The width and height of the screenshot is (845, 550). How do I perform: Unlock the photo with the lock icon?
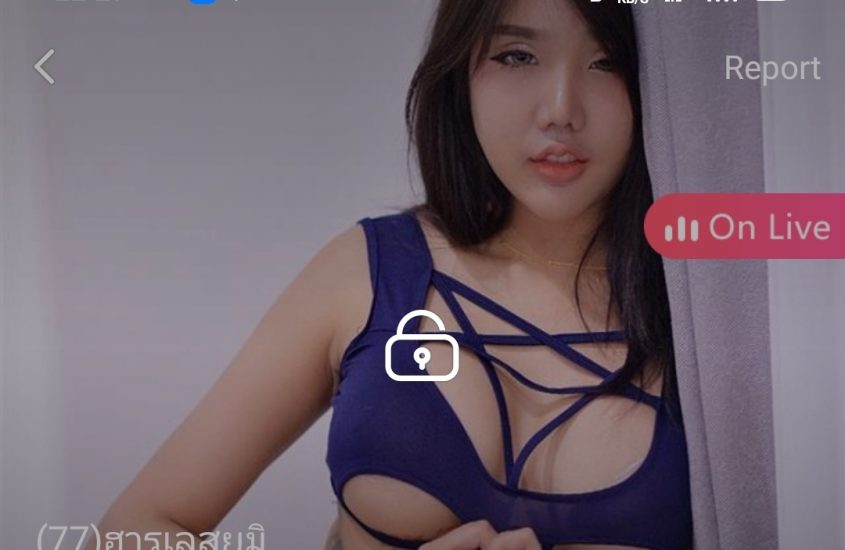(422, 346)
